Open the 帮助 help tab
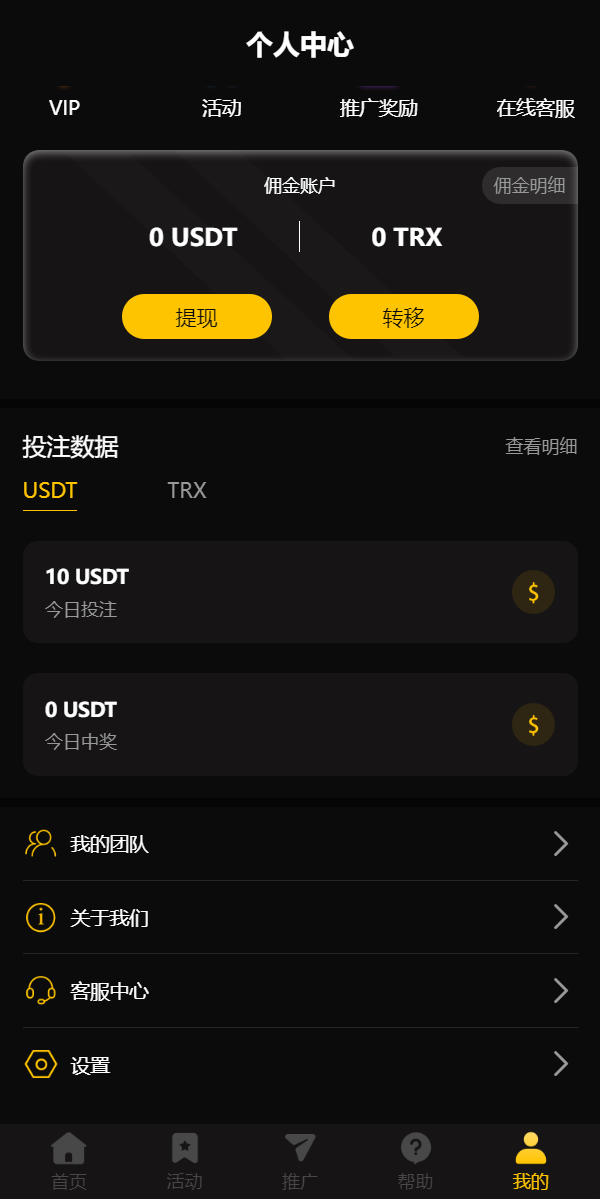The height and width of the screenshot is (1200, 600). [x=415, y=1161]
